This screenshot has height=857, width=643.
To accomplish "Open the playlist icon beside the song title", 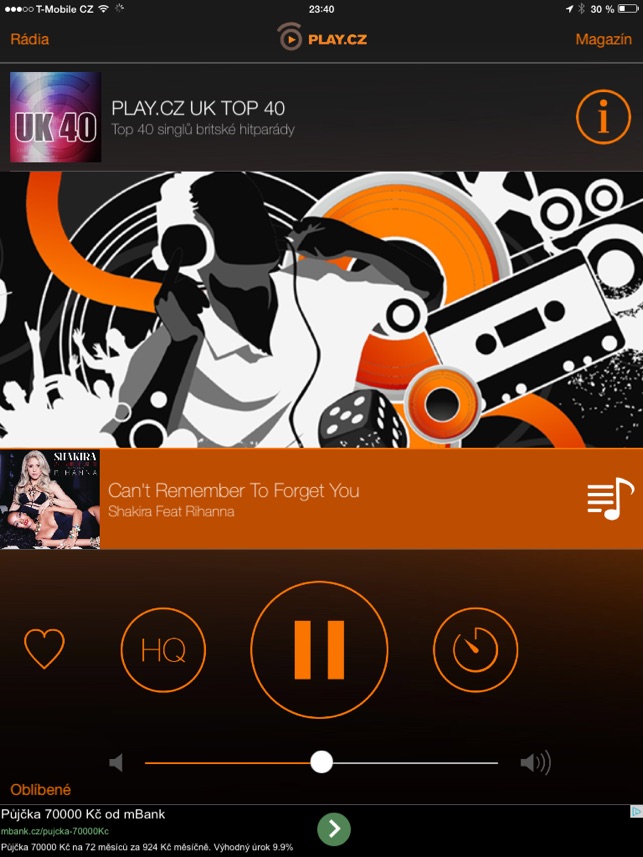I will 610,498.
